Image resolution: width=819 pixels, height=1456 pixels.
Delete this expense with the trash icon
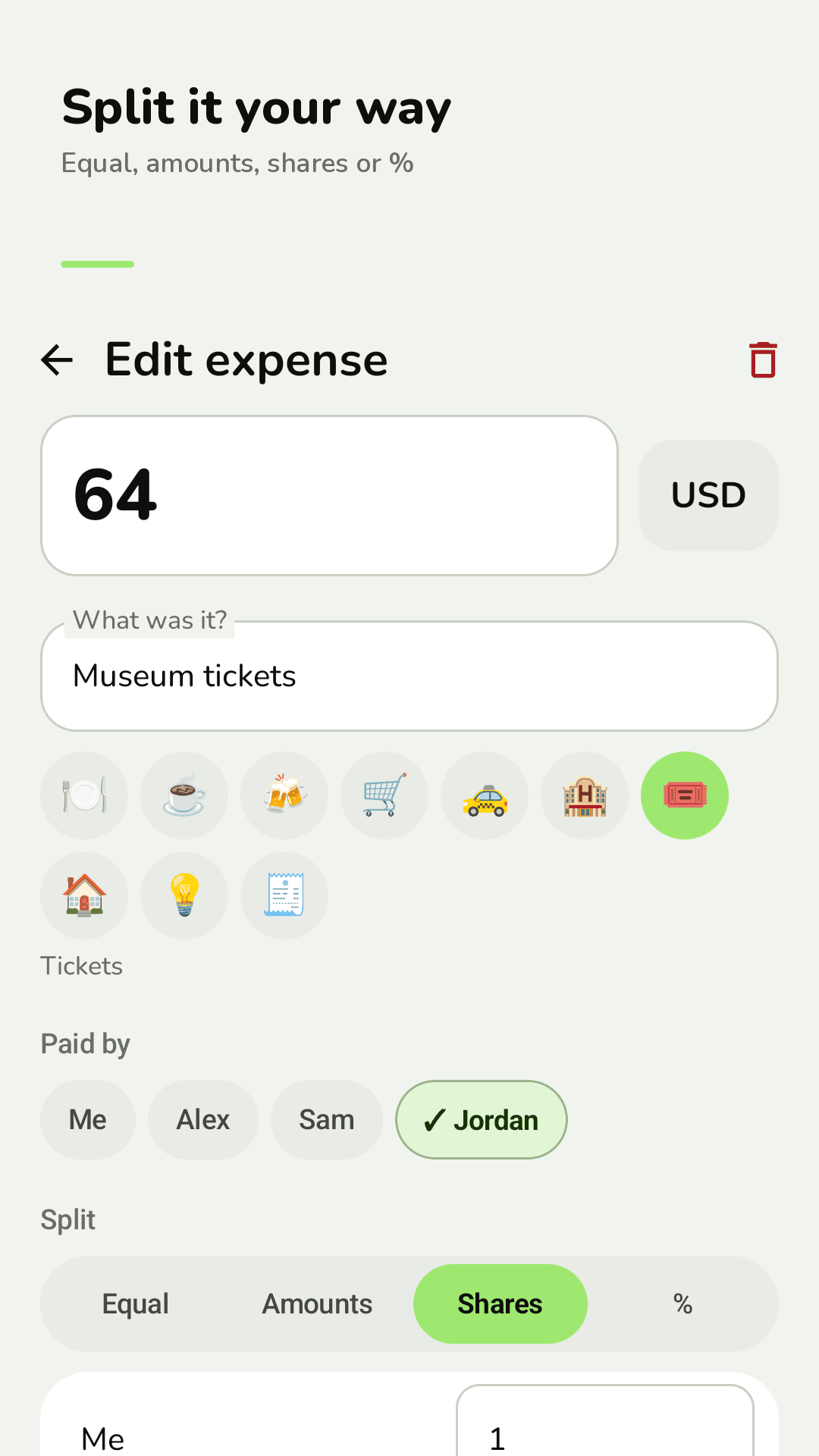point(763,359)
